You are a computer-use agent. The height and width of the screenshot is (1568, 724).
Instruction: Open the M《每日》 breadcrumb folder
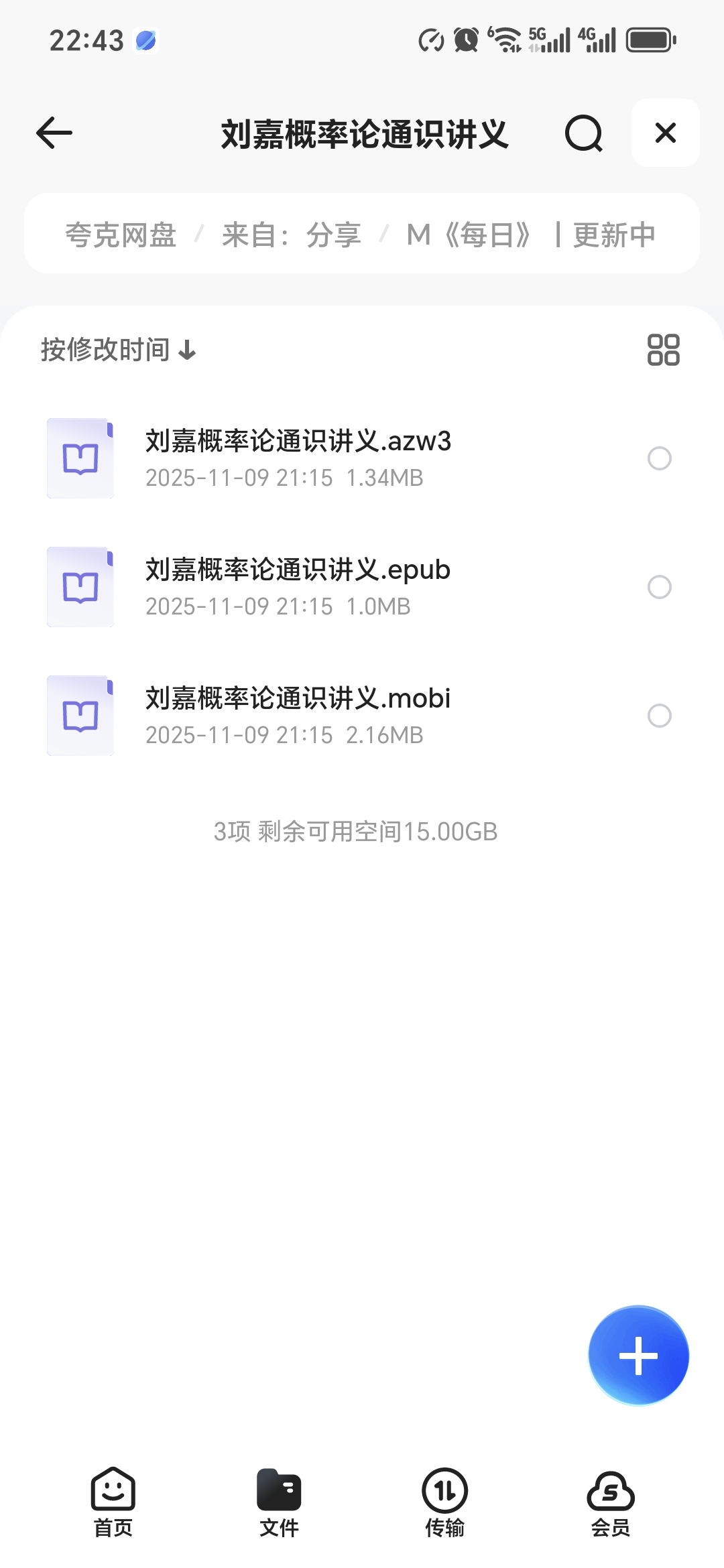469,235
